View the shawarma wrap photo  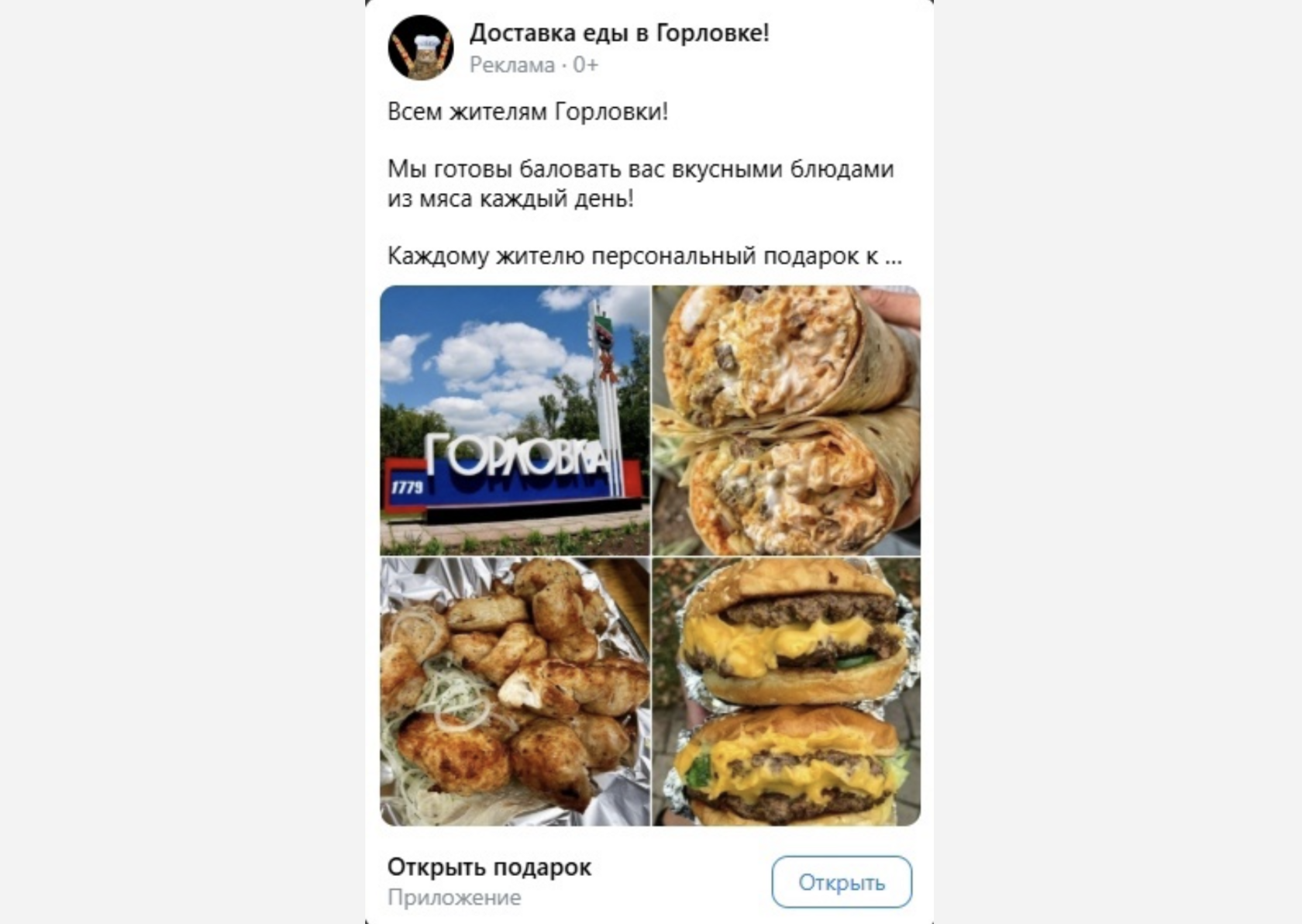[786, 420]
